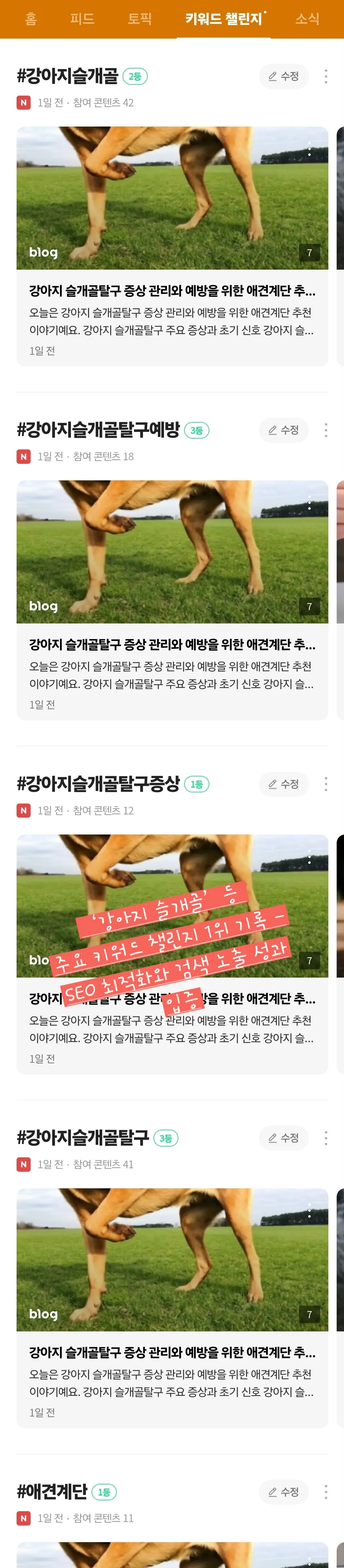Tap 수정 next to #강아지슬개골탈구증상
This screenshot has height=1568, width=344.
click(x=284, y=784)
